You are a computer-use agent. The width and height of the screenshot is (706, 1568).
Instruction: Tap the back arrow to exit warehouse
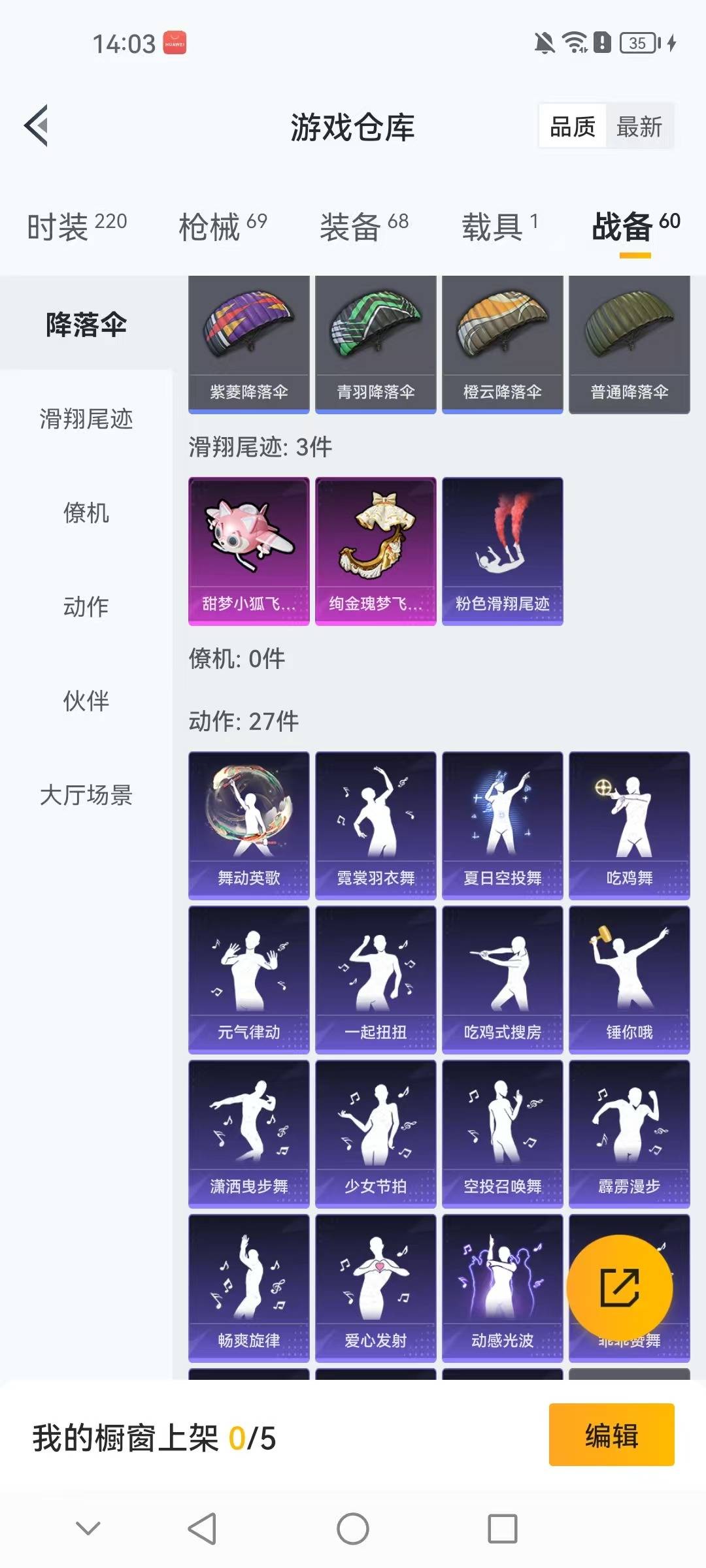pos(37,127)
